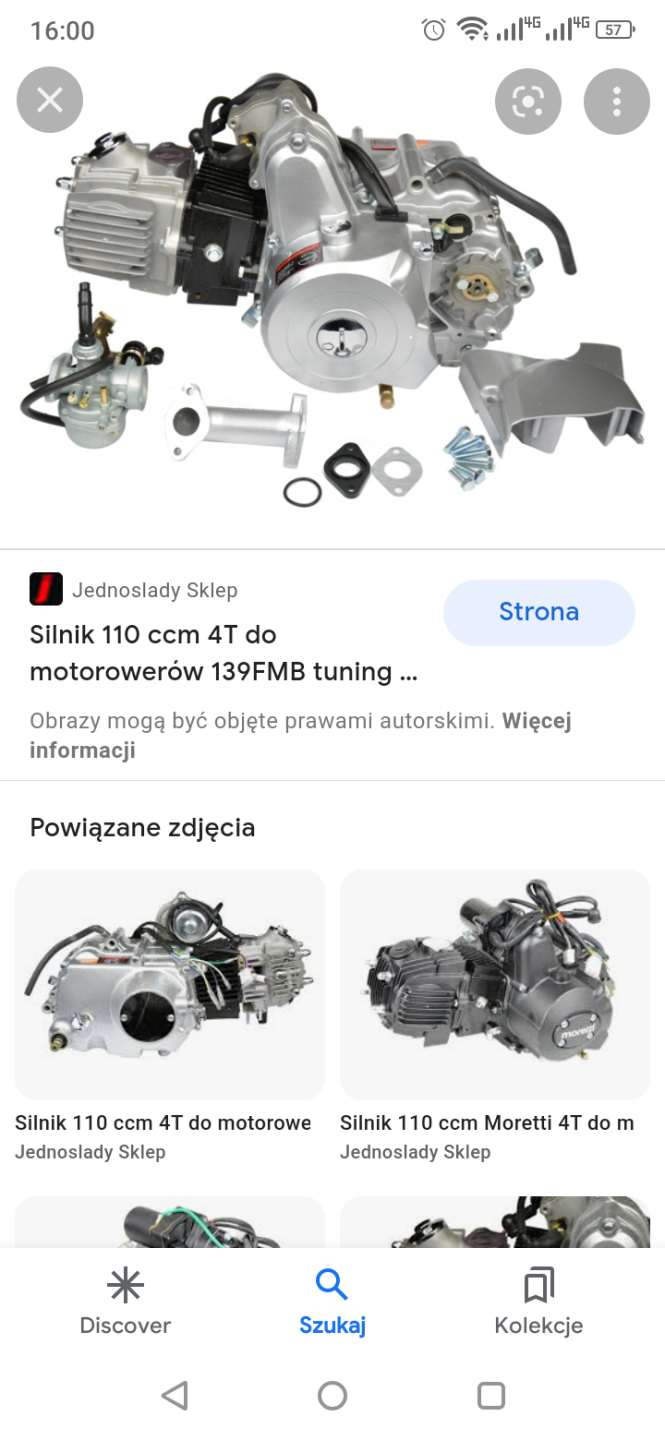Viewport: 665px width, 1440px height.
Task: Search this image with Lens
Action: [x=528, y=100]
